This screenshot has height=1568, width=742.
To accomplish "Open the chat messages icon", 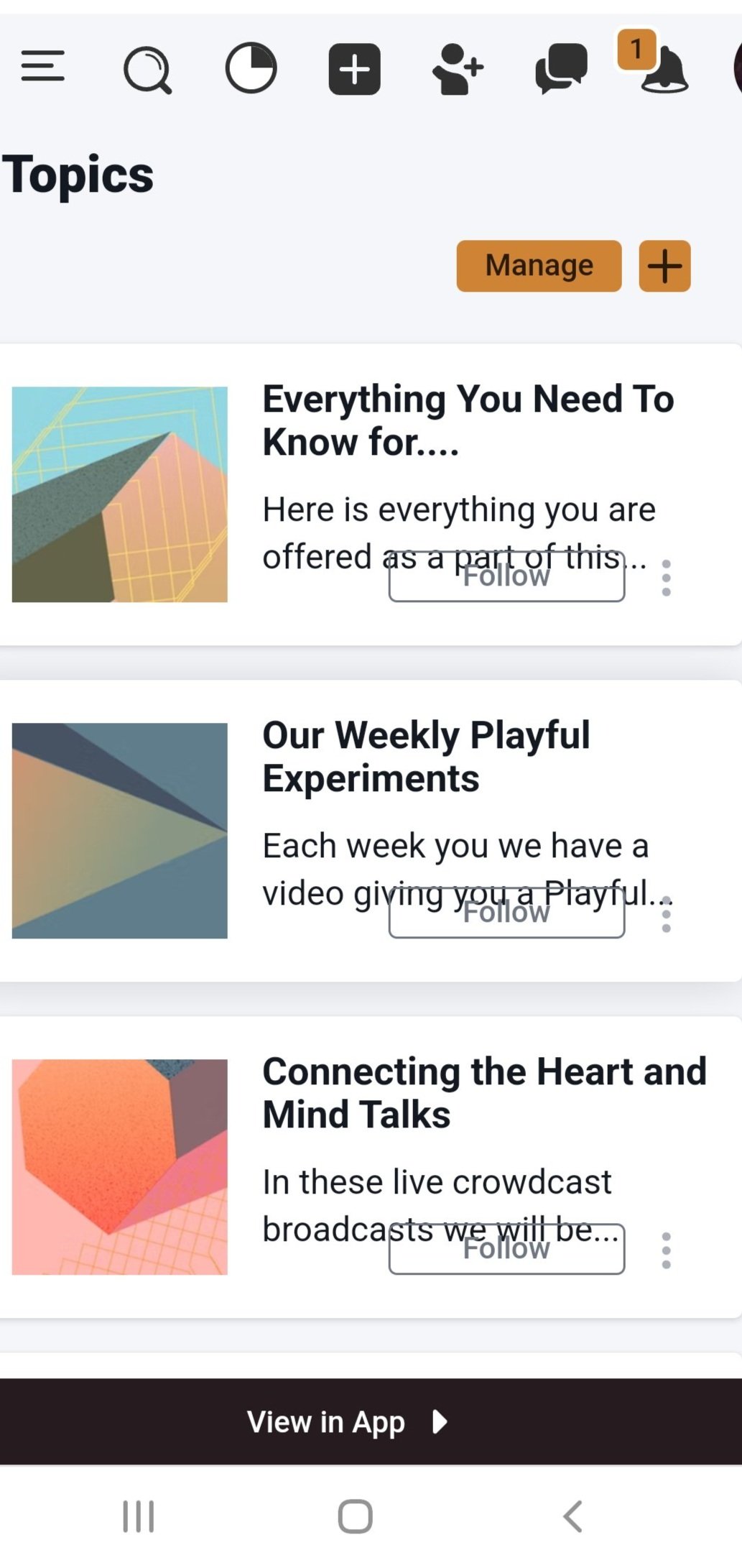I will pyautogui.click(x=561, y=68).
